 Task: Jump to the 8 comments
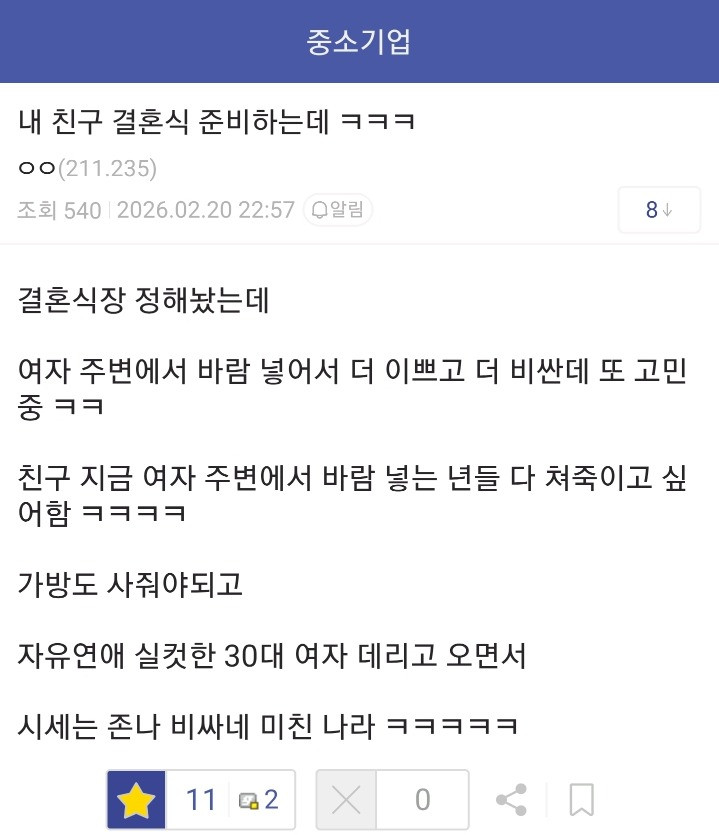(x=659, y=210)
